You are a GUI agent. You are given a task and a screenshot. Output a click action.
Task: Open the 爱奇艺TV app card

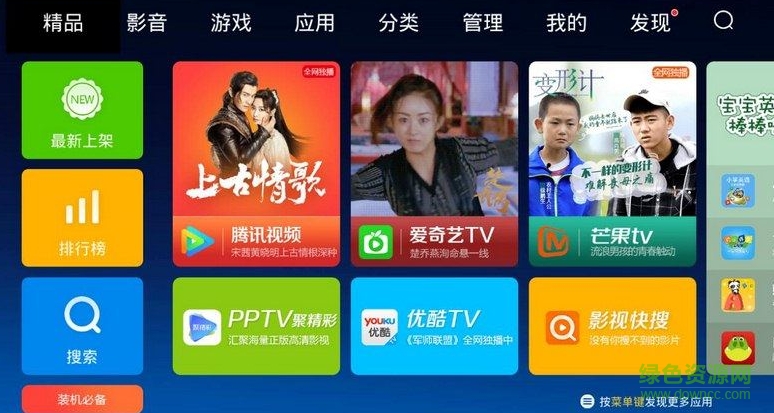click(x=434, y=164)
